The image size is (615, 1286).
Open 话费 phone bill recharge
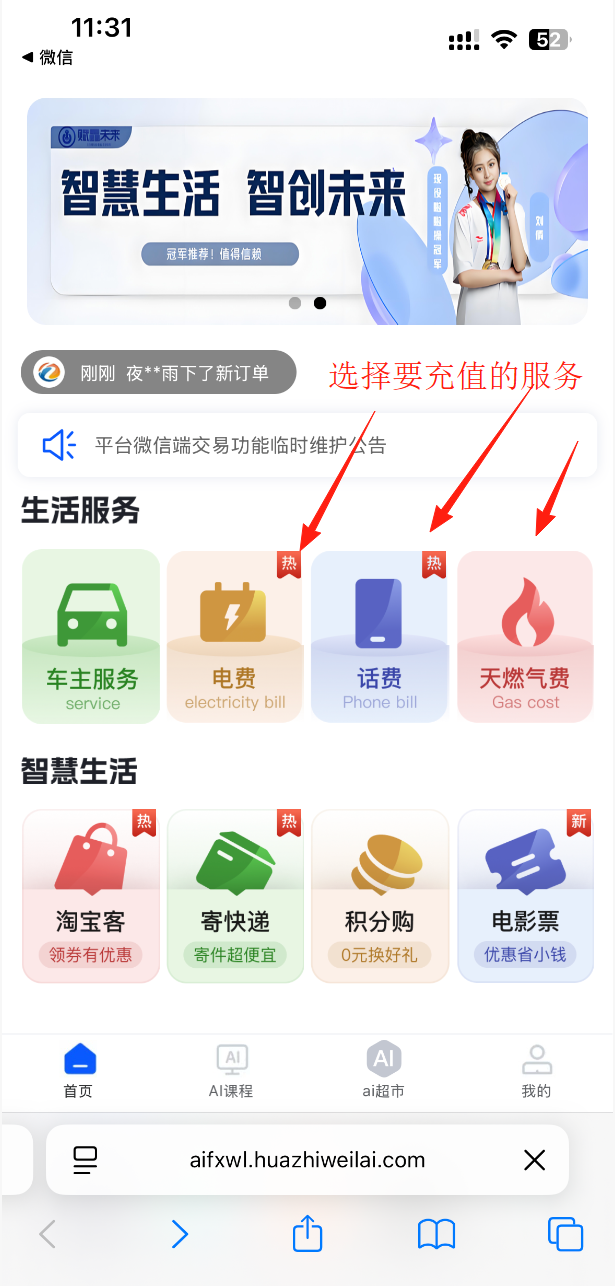point(379,636)
